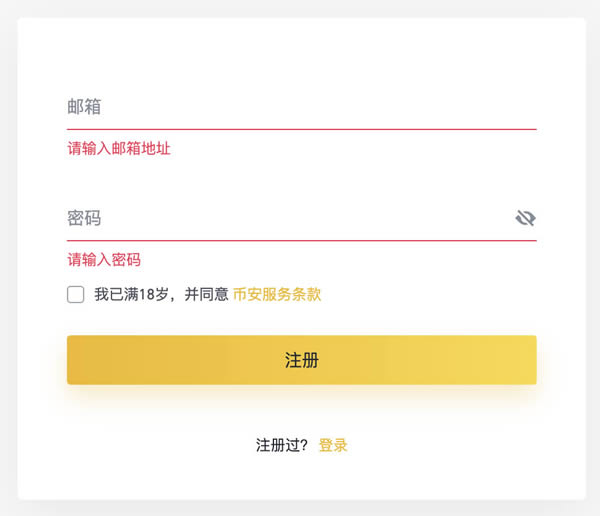Toggle password visibility eye icon

(x=525, y=218)
